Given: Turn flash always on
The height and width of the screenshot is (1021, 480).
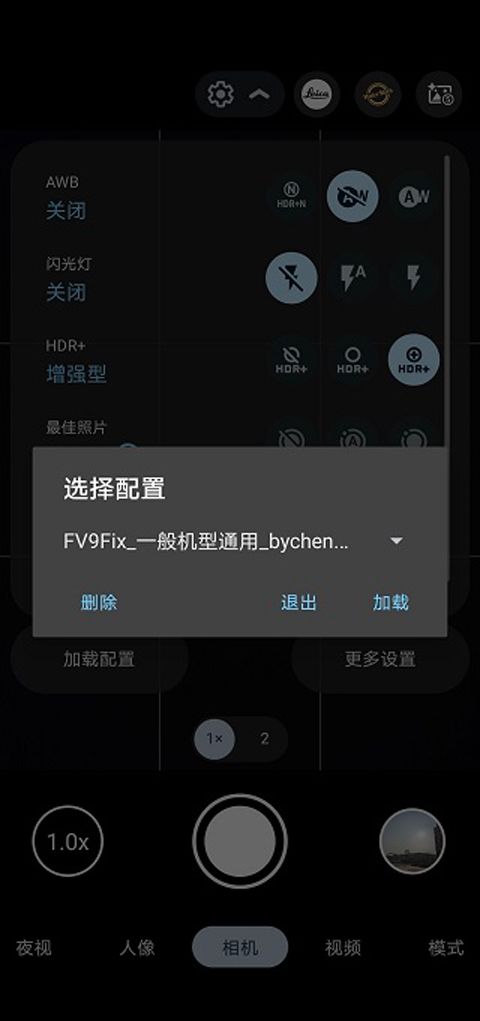Looking at the screenshot, I should [x=414, y=278].
